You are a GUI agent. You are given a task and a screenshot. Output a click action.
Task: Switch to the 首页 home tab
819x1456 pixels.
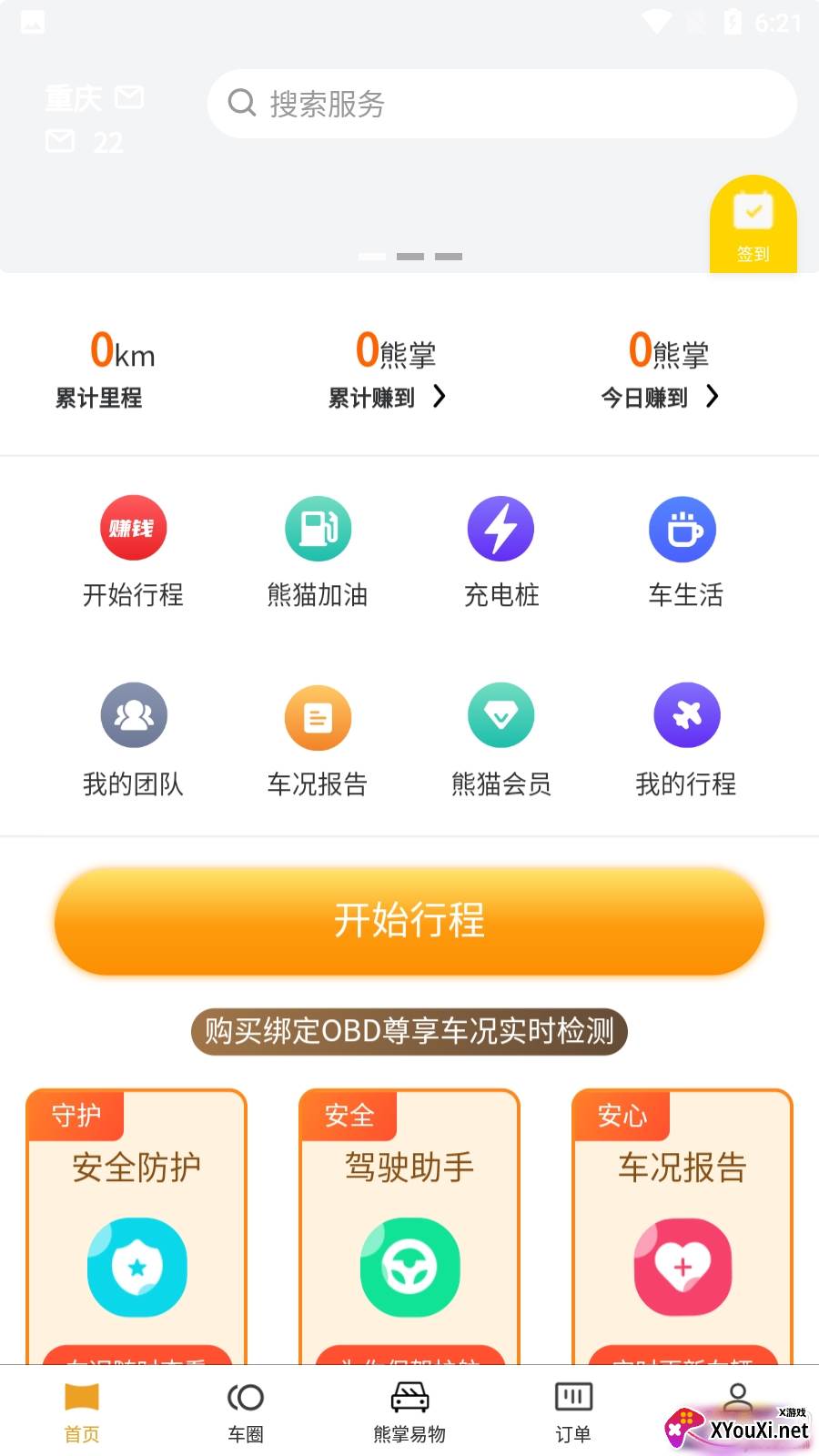[81, 1410]
